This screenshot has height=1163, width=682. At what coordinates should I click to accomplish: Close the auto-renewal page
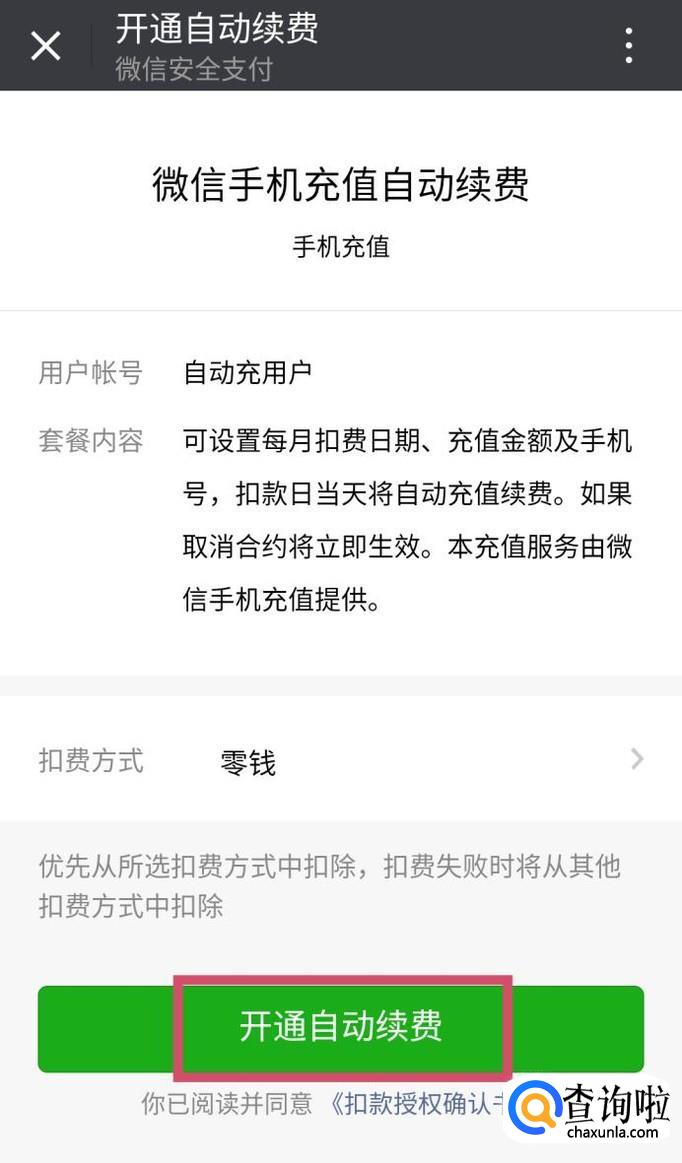pos(46,45)
